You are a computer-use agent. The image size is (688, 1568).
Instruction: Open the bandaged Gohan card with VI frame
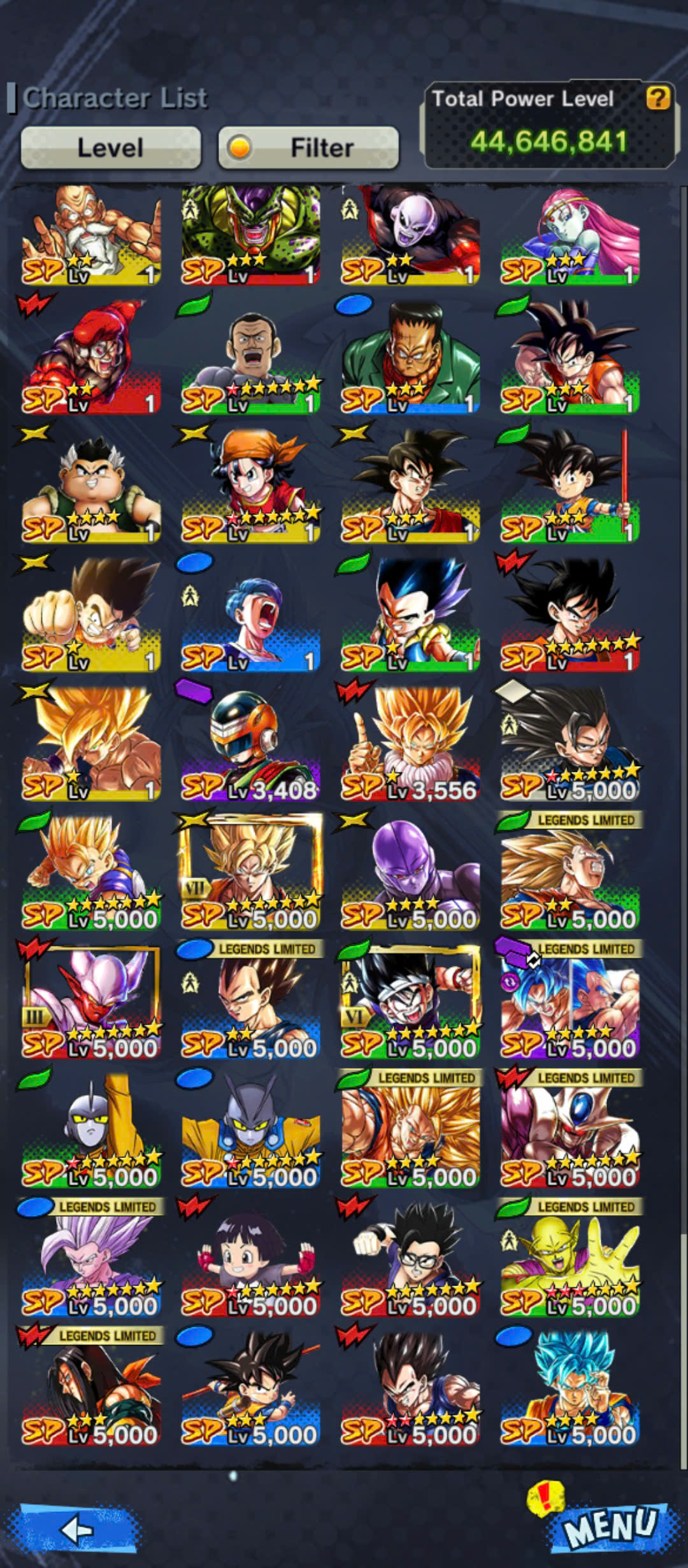(x=410, y=1002)
